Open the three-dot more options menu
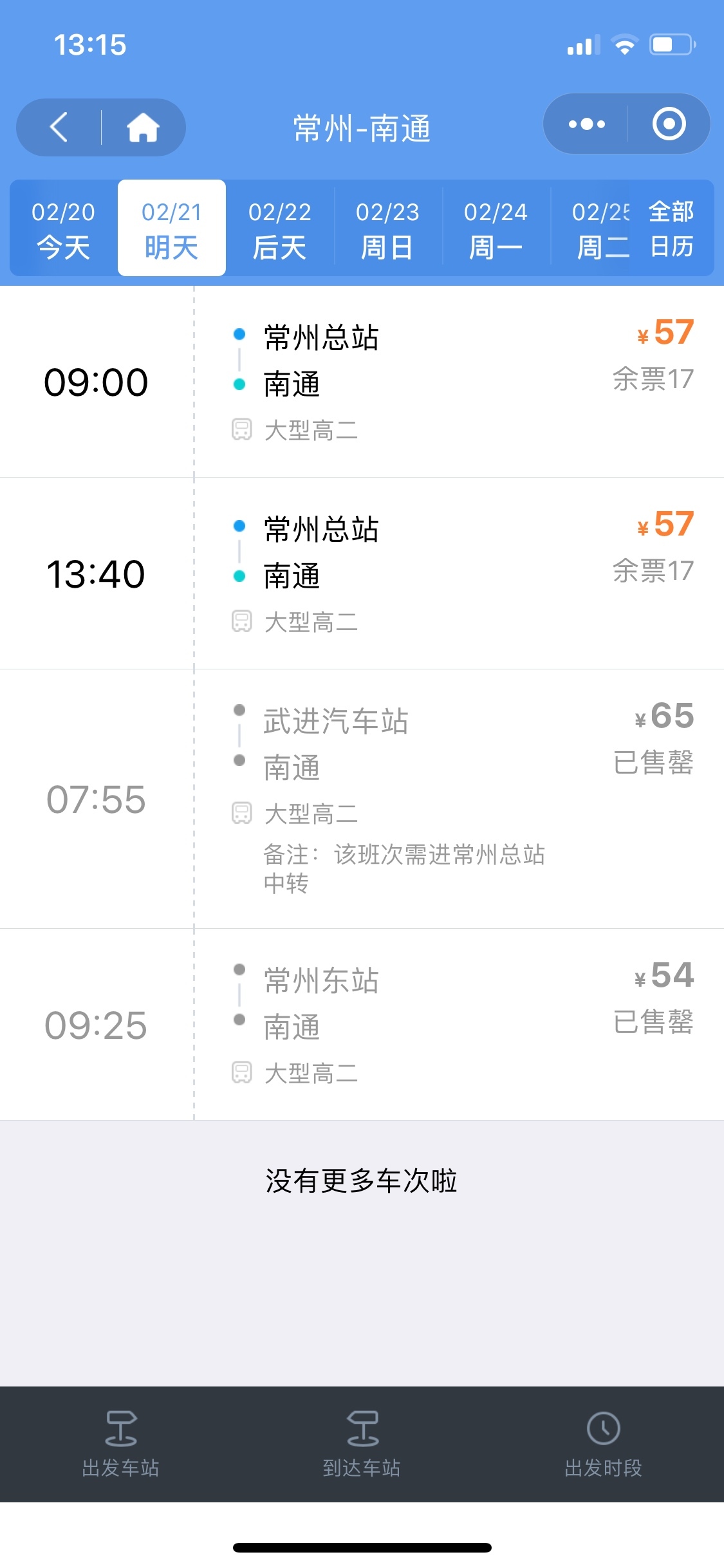Viewport: 724px width, 1568px height. [586, 124]
